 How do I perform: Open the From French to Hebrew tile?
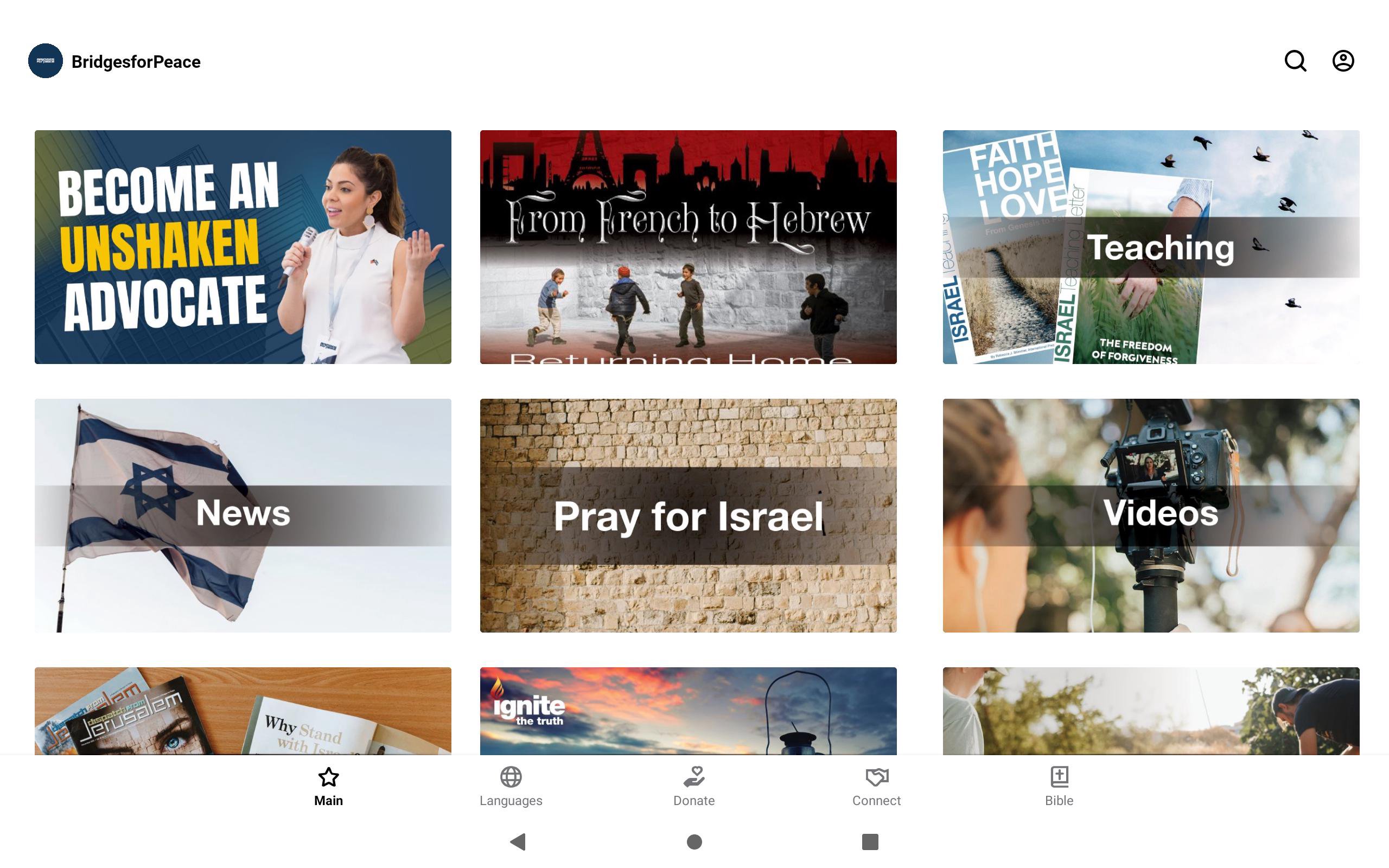click(688, 247)
